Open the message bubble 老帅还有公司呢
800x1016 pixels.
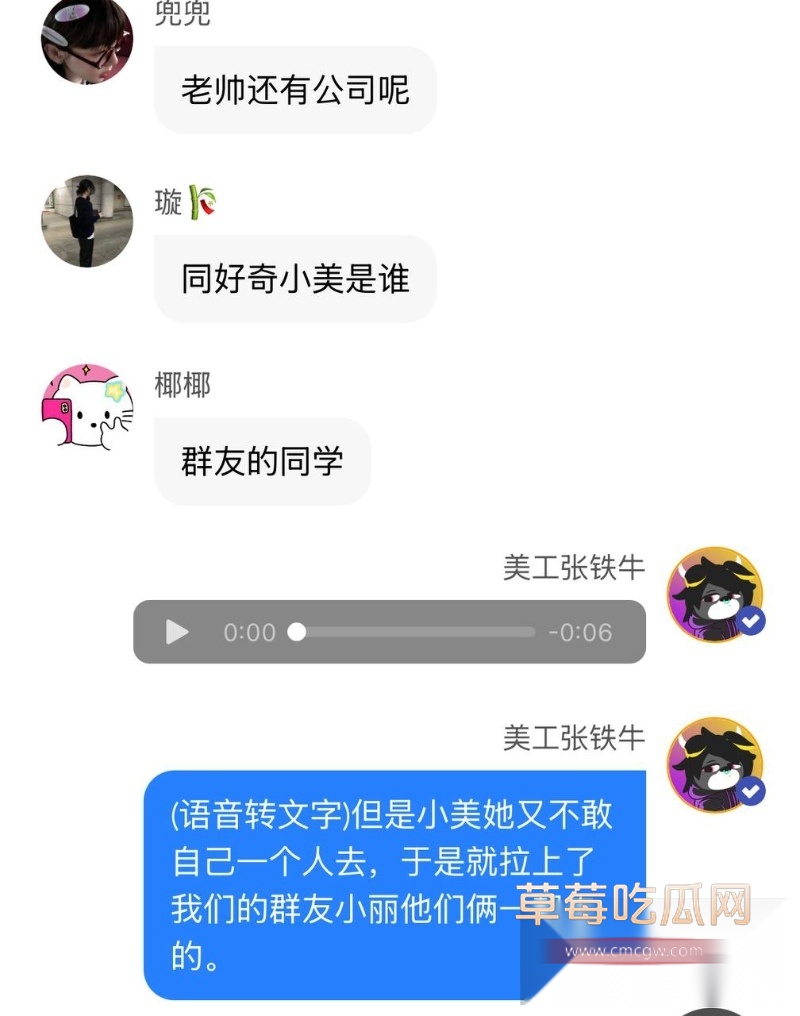(x=296, y=90)
